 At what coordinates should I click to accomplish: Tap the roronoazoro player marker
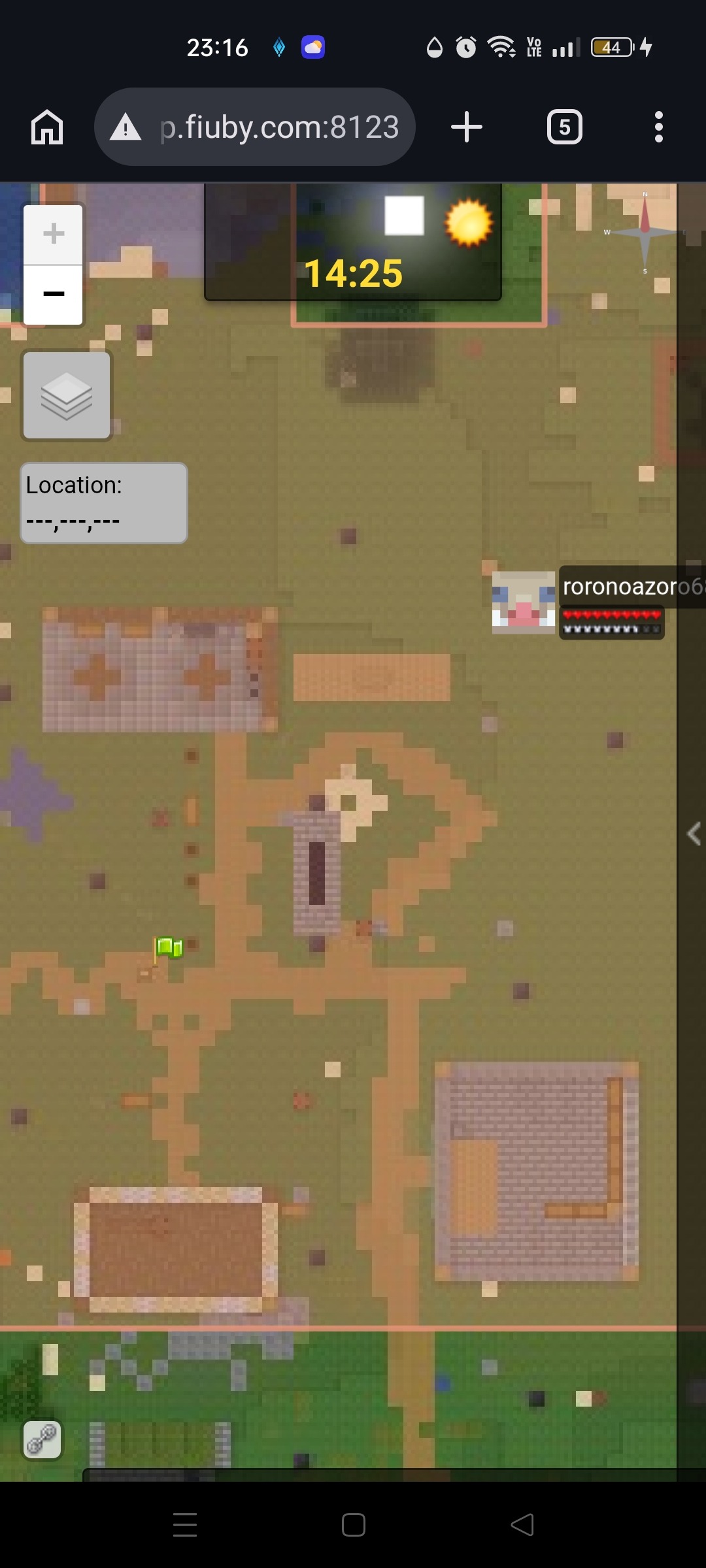point(523,602)
